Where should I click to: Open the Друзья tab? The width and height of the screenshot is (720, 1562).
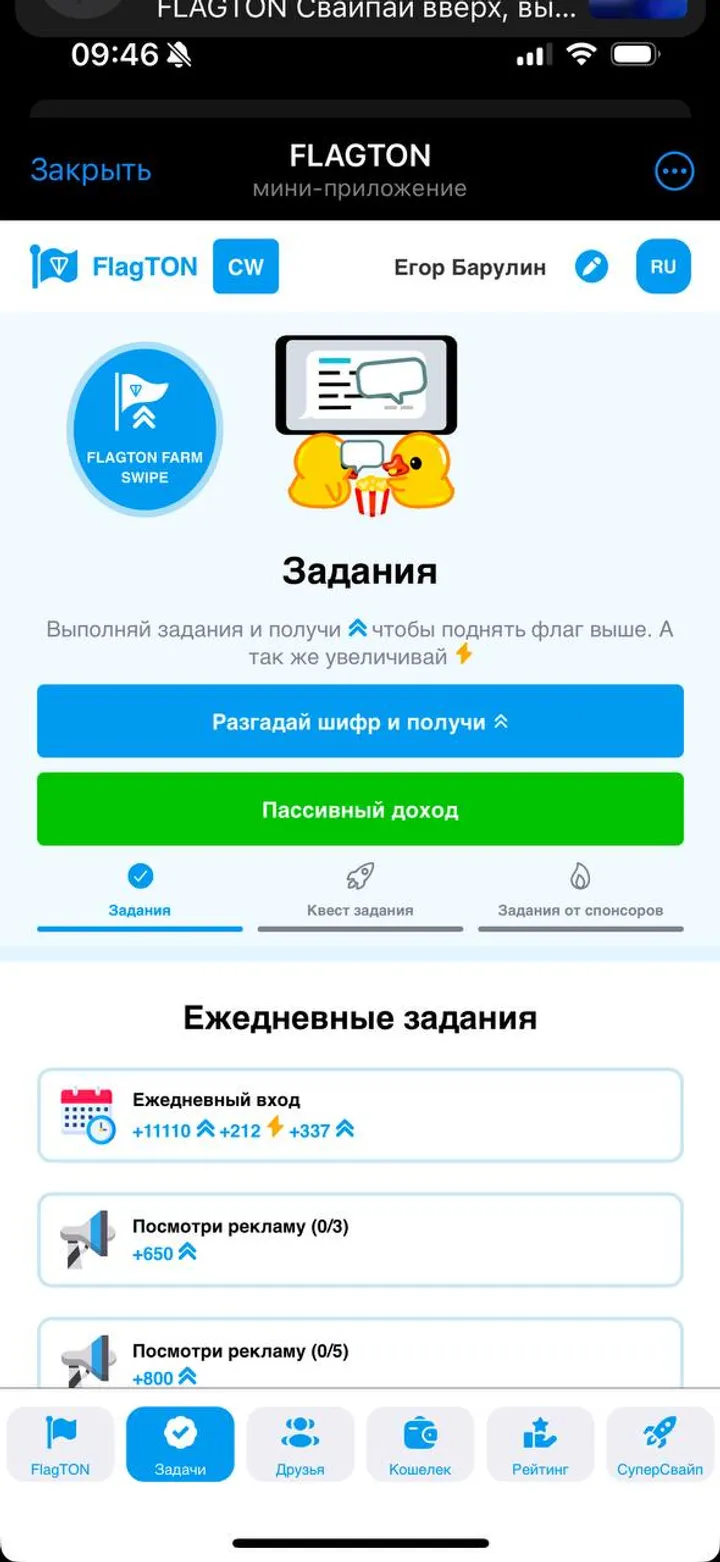[x=300, y=1444]
